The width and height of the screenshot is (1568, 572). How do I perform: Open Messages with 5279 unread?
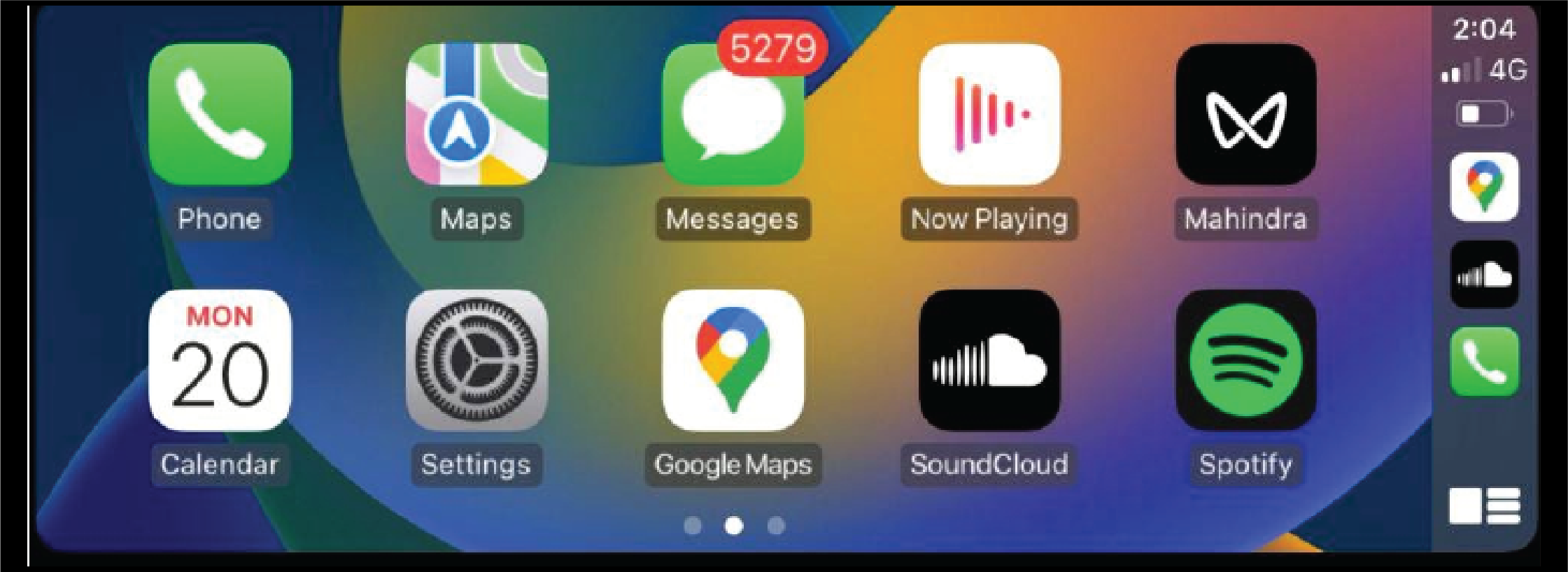coord(733,115)
